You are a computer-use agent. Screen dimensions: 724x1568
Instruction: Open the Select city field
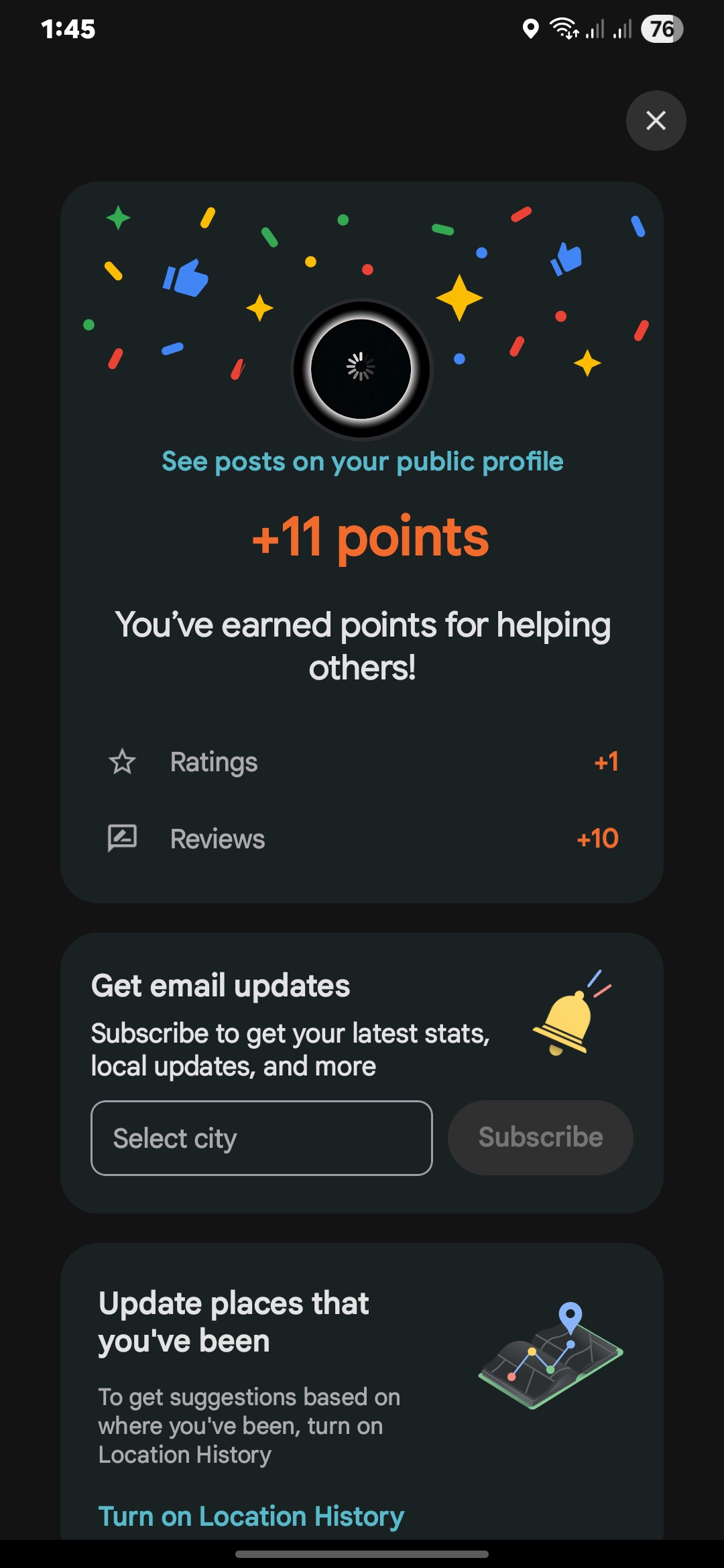point(261,1138)
